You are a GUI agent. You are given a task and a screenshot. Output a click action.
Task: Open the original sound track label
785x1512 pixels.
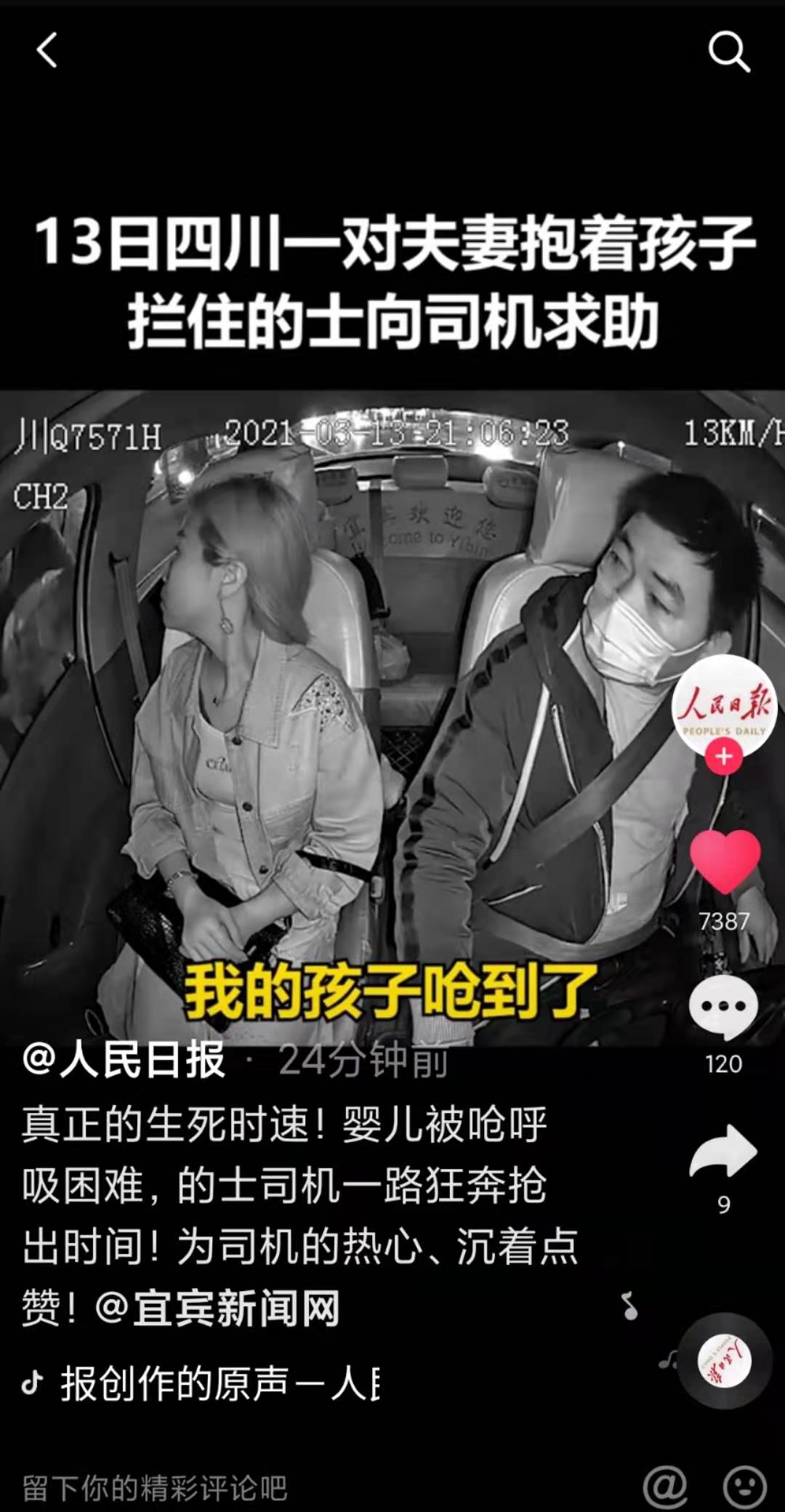[218, 1383]
